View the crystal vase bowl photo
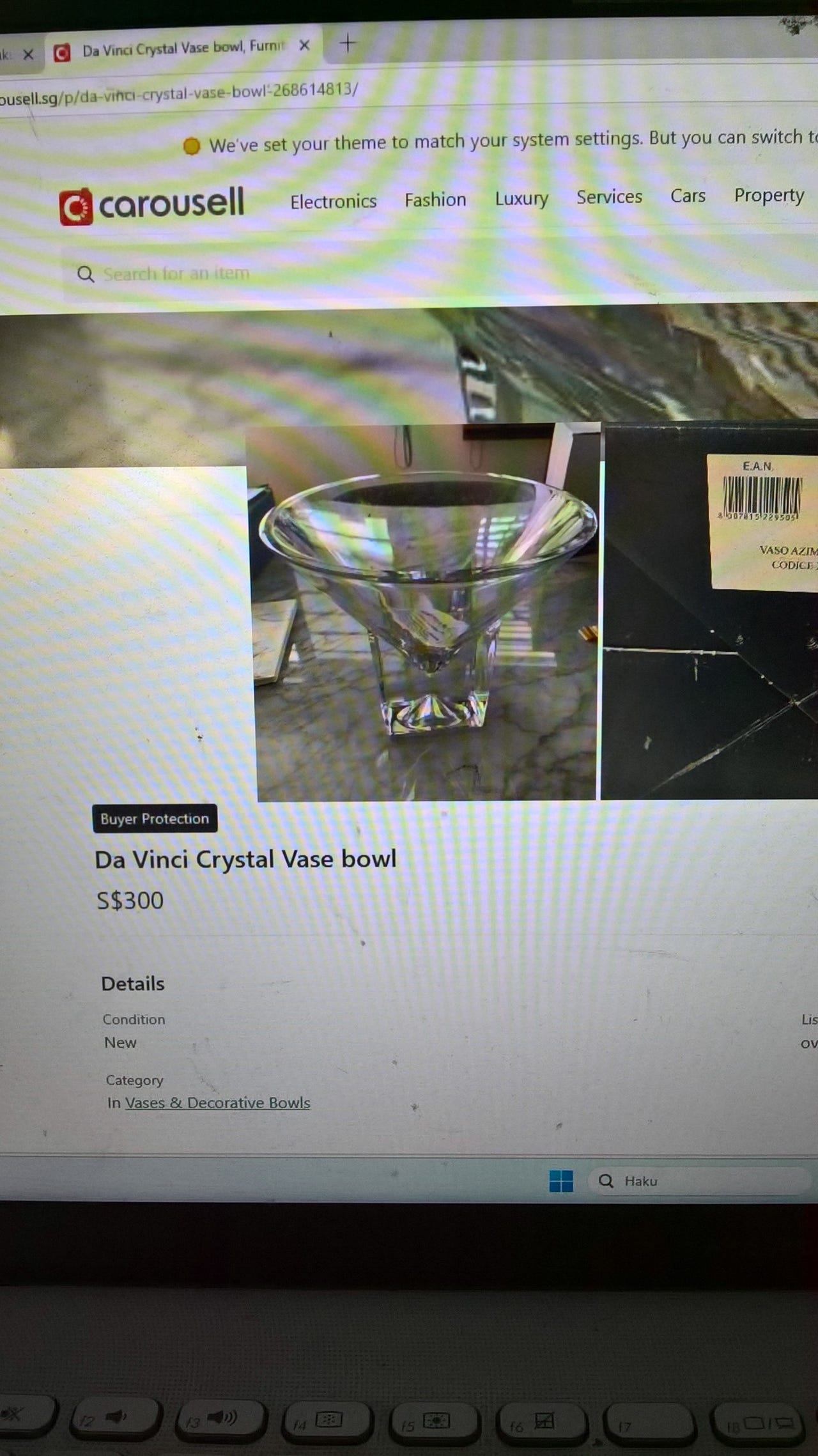 [423, 612]
